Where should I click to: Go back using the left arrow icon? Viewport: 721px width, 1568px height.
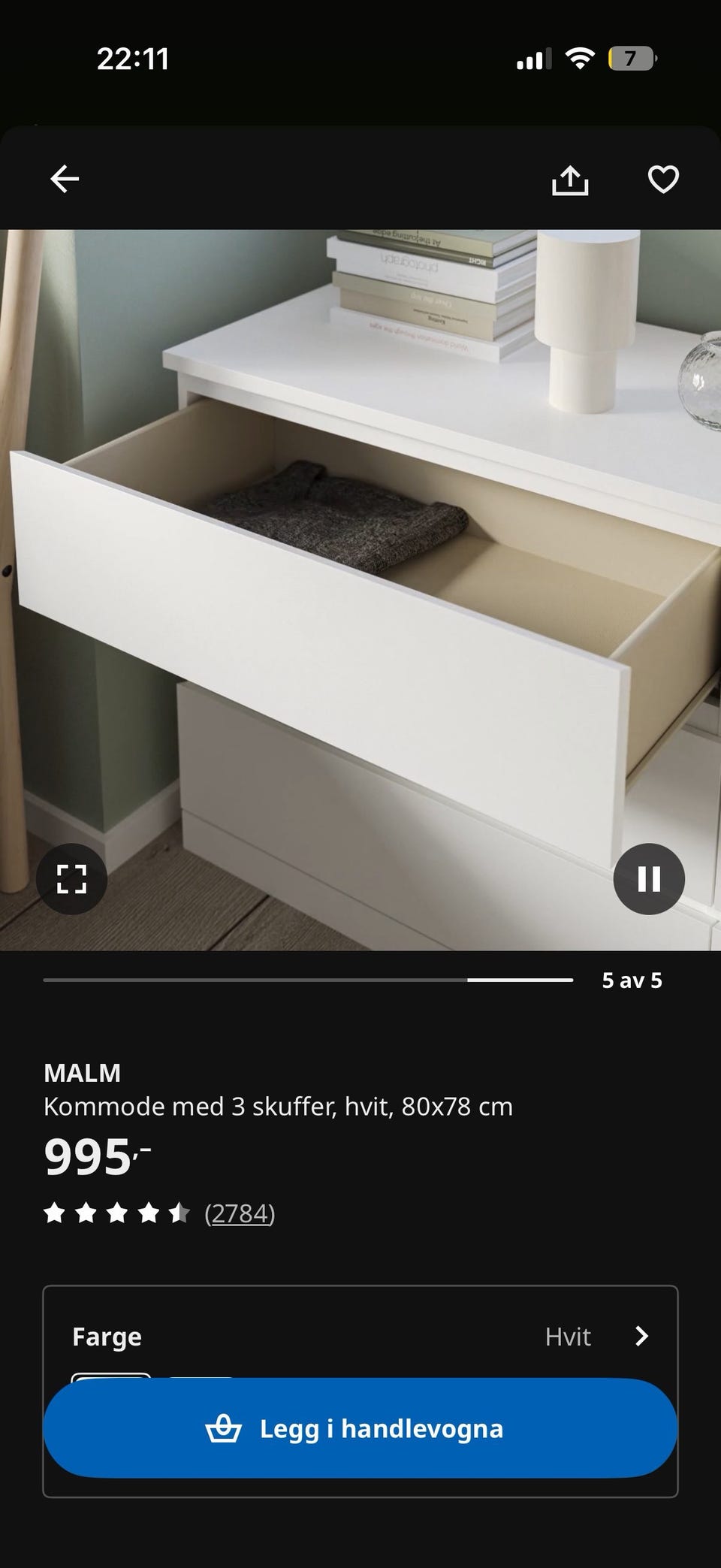pos(64,178)
